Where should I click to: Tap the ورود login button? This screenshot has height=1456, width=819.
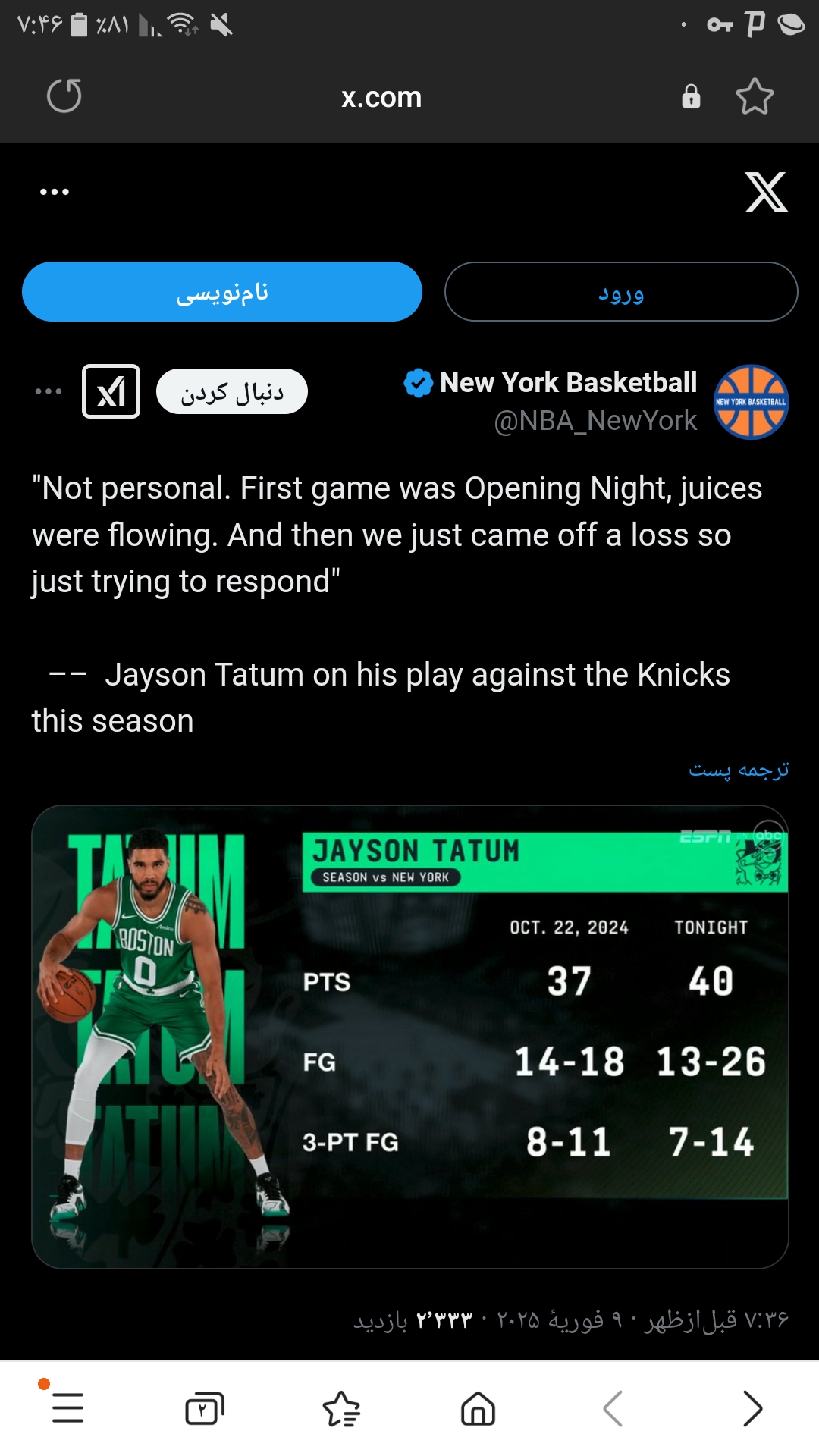621,292
